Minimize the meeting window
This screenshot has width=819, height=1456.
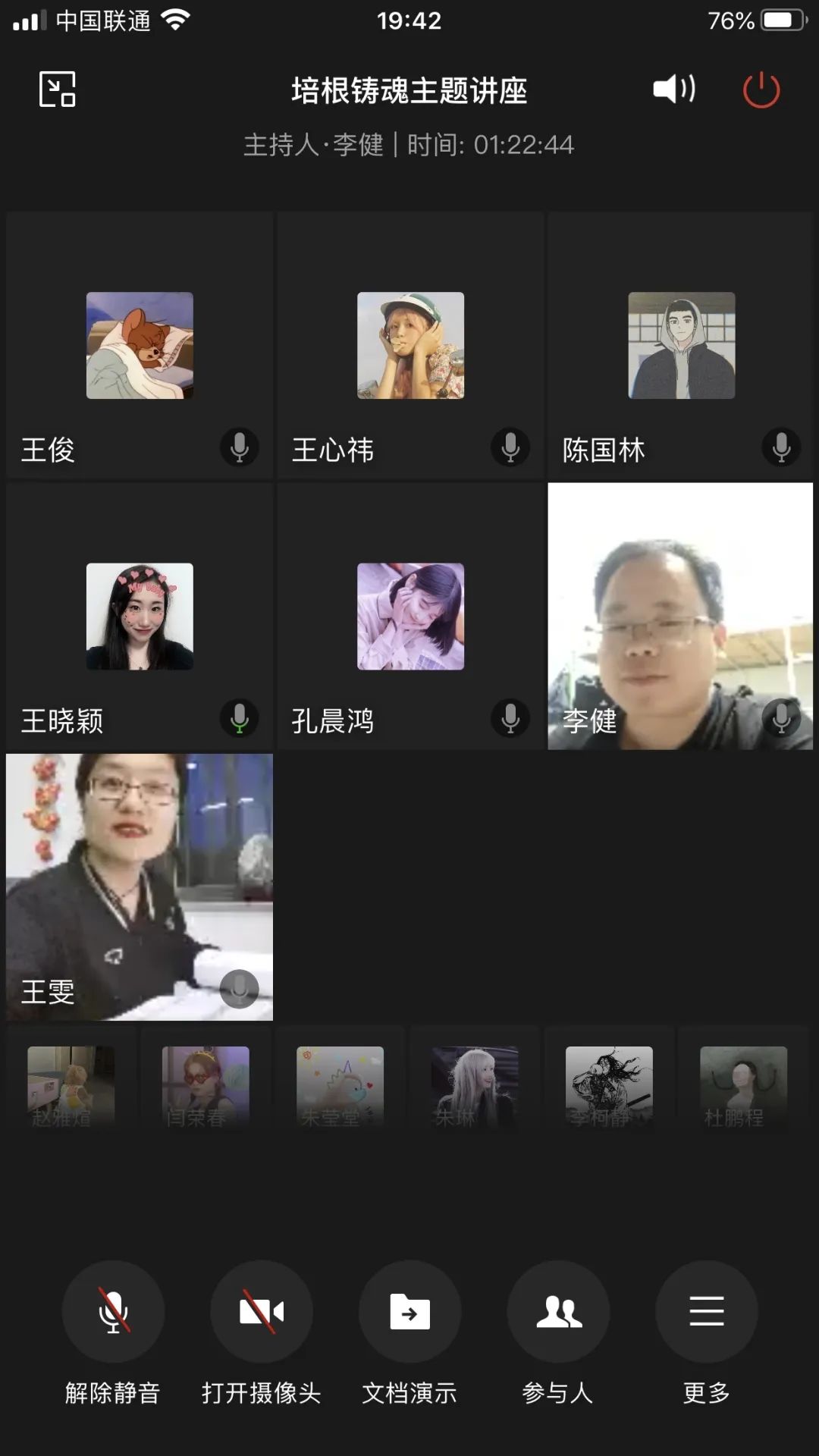(x=58, y=89)
